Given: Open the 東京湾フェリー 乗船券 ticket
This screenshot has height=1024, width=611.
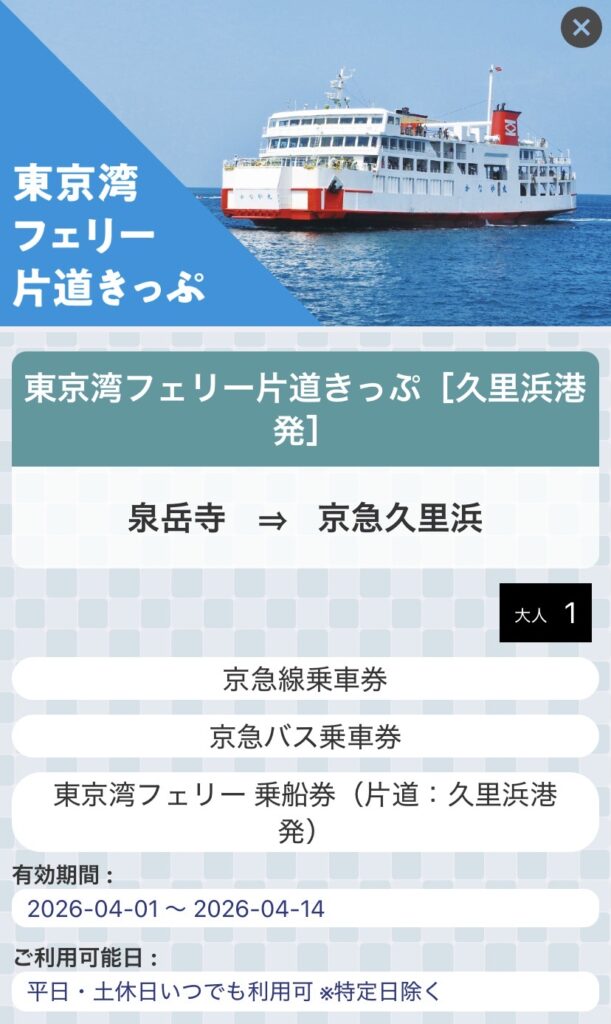Looking at the screenshot, I should [305, 811].
